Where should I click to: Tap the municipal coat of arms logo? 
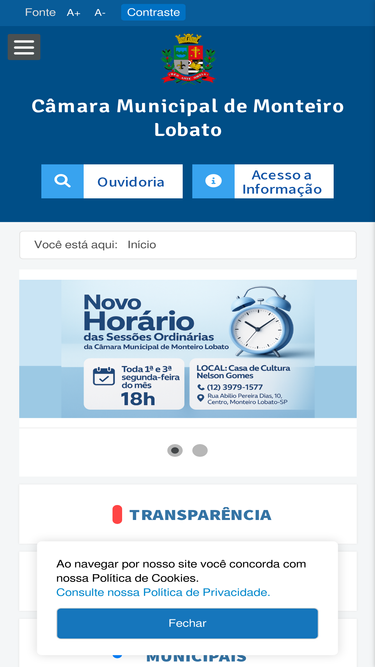pos(188,59)
